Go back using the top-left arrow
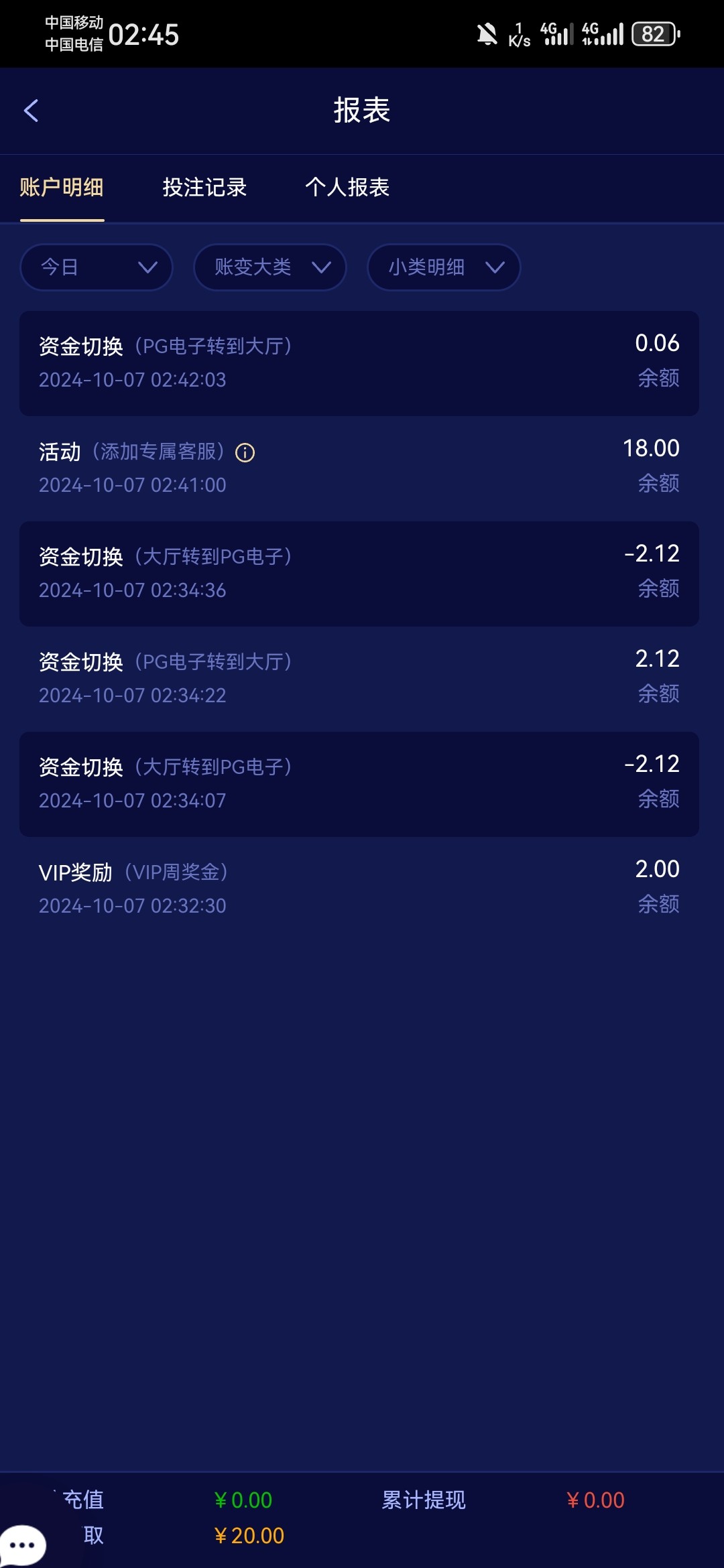The width and height of the screenshot is (724, 1568). [x=31, y=111]
